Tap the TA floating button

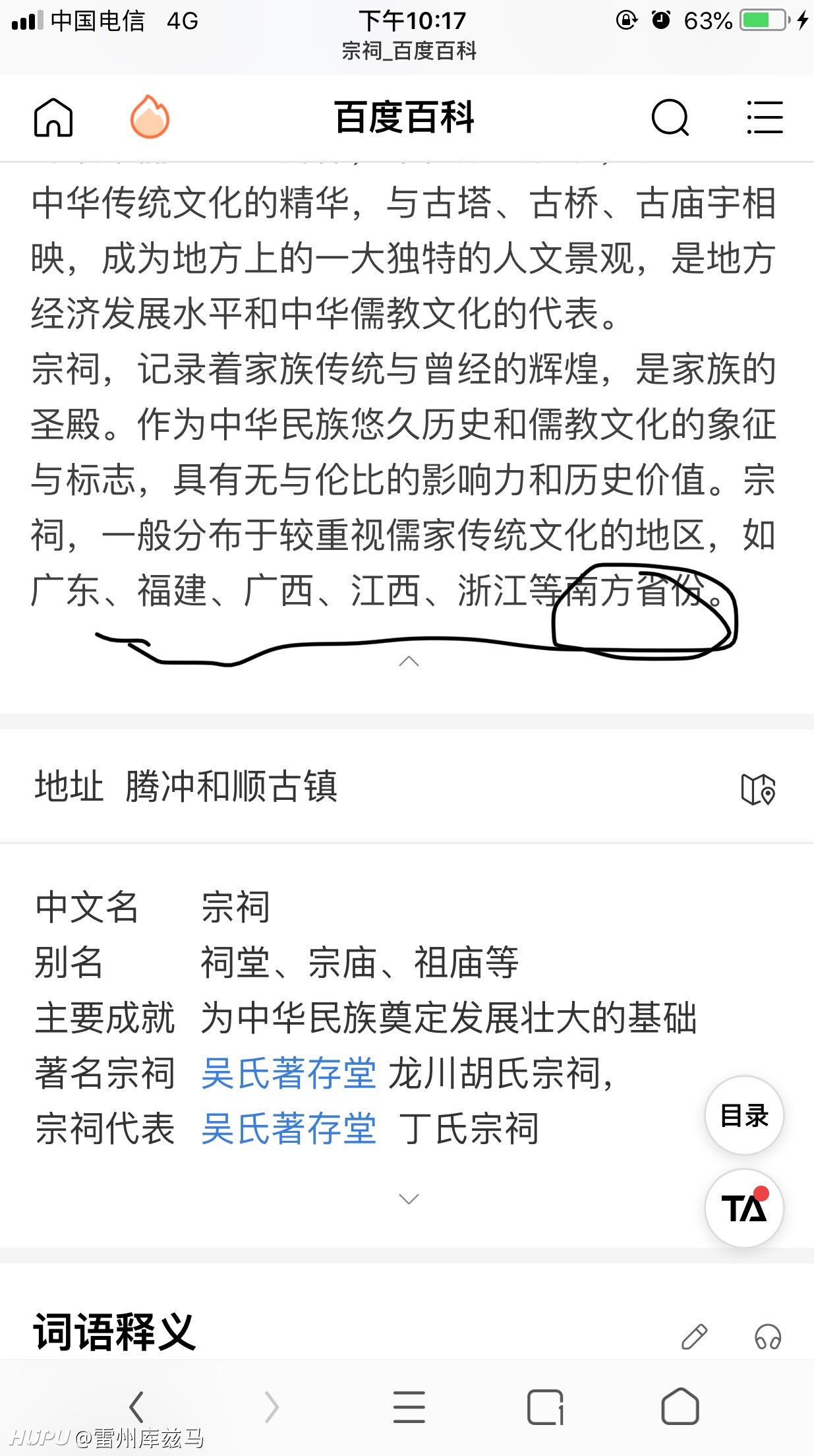(744, 1208)
